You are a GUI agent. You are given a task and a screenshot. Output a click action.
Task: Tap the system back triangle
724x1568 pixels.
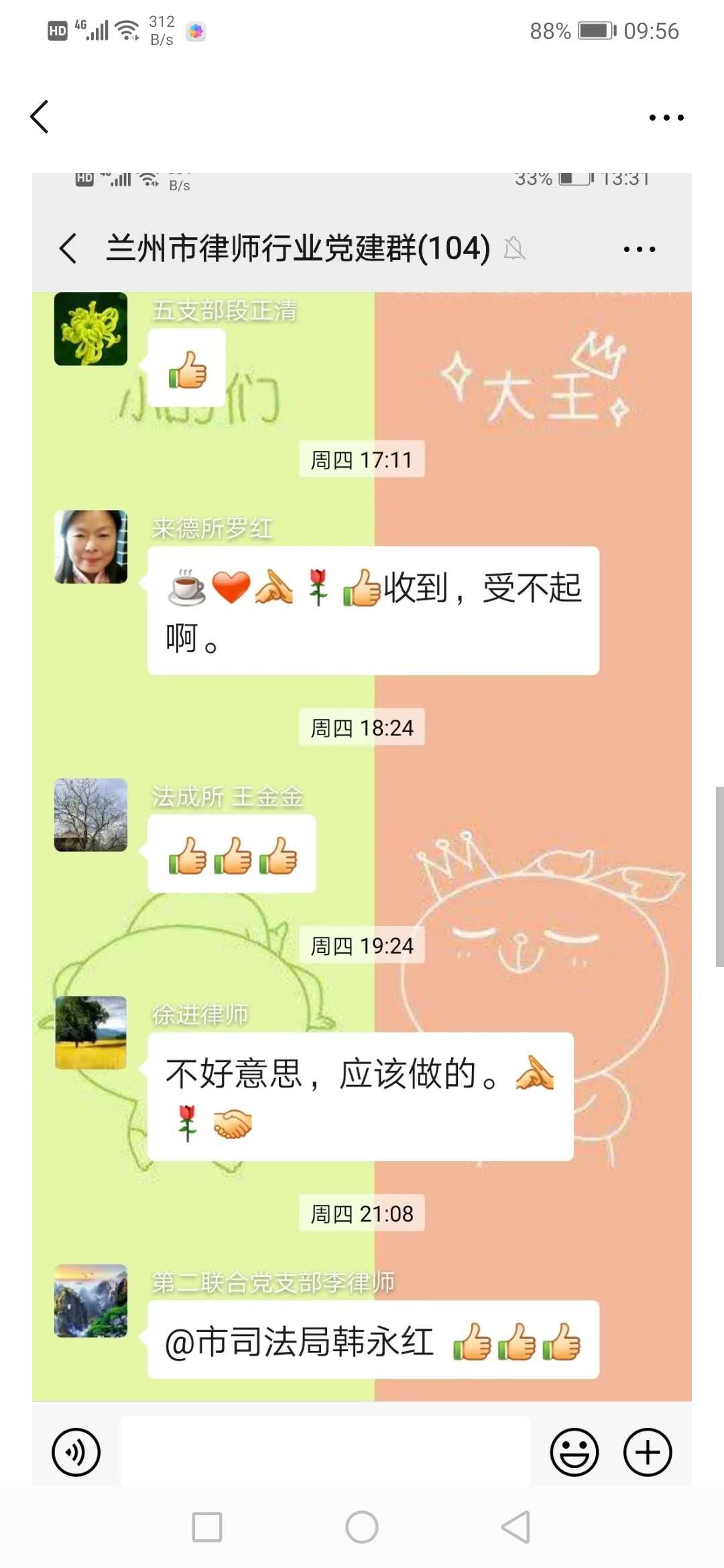pyautogui.click(x=516, y=1527)
